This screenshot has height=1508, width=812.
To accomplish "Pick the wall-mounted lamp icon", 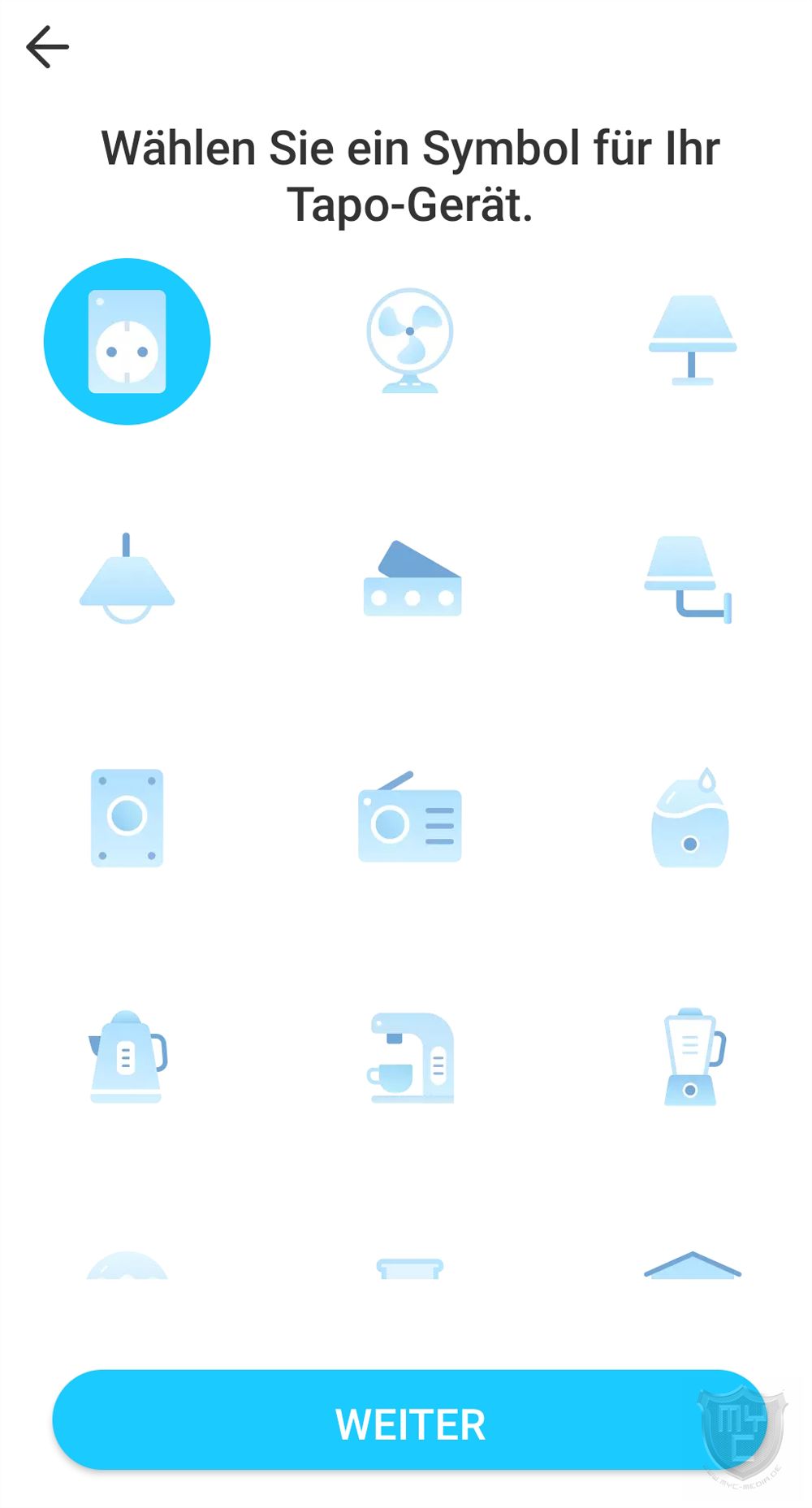I will click(689, 579).
